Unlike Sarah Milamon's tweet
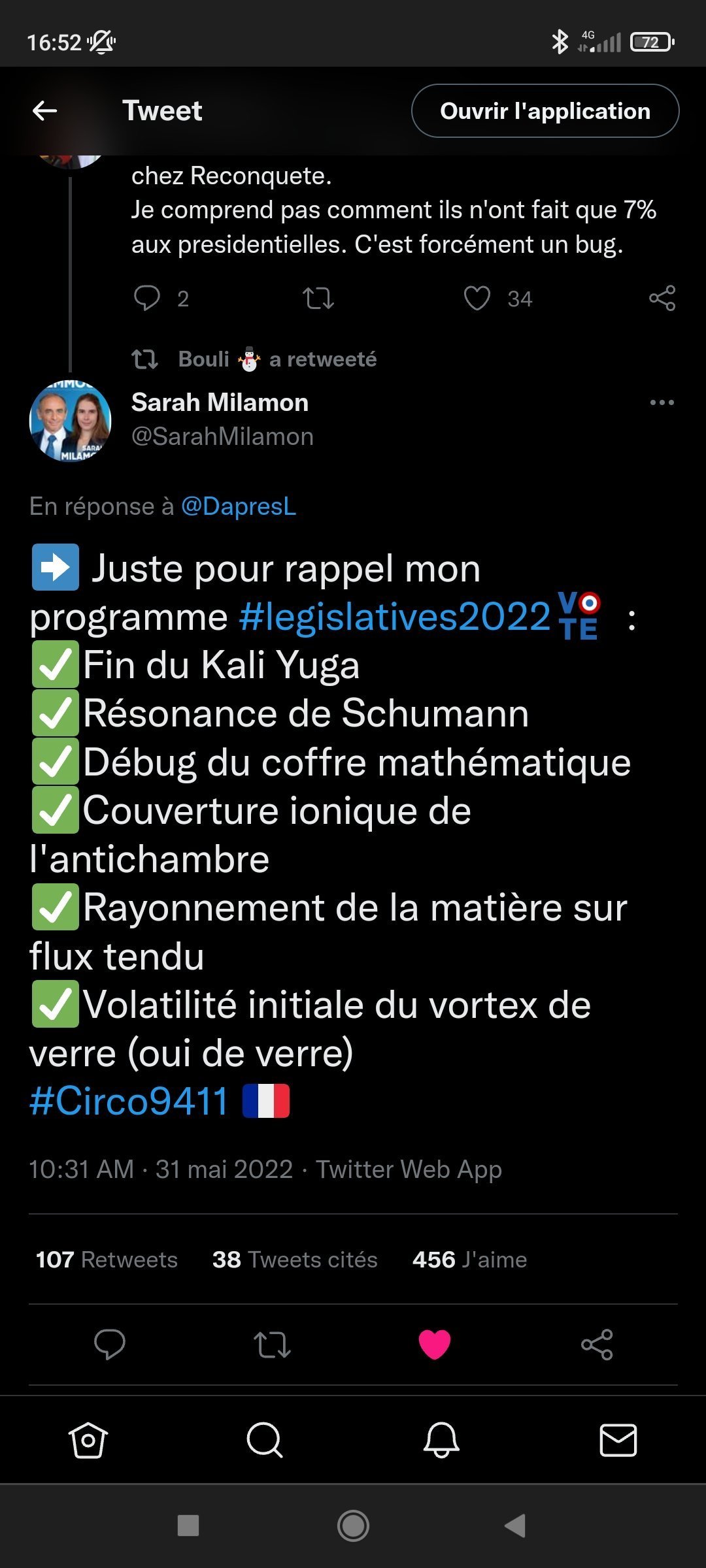Screen dimensions: 706x1568 [435, 1345]
